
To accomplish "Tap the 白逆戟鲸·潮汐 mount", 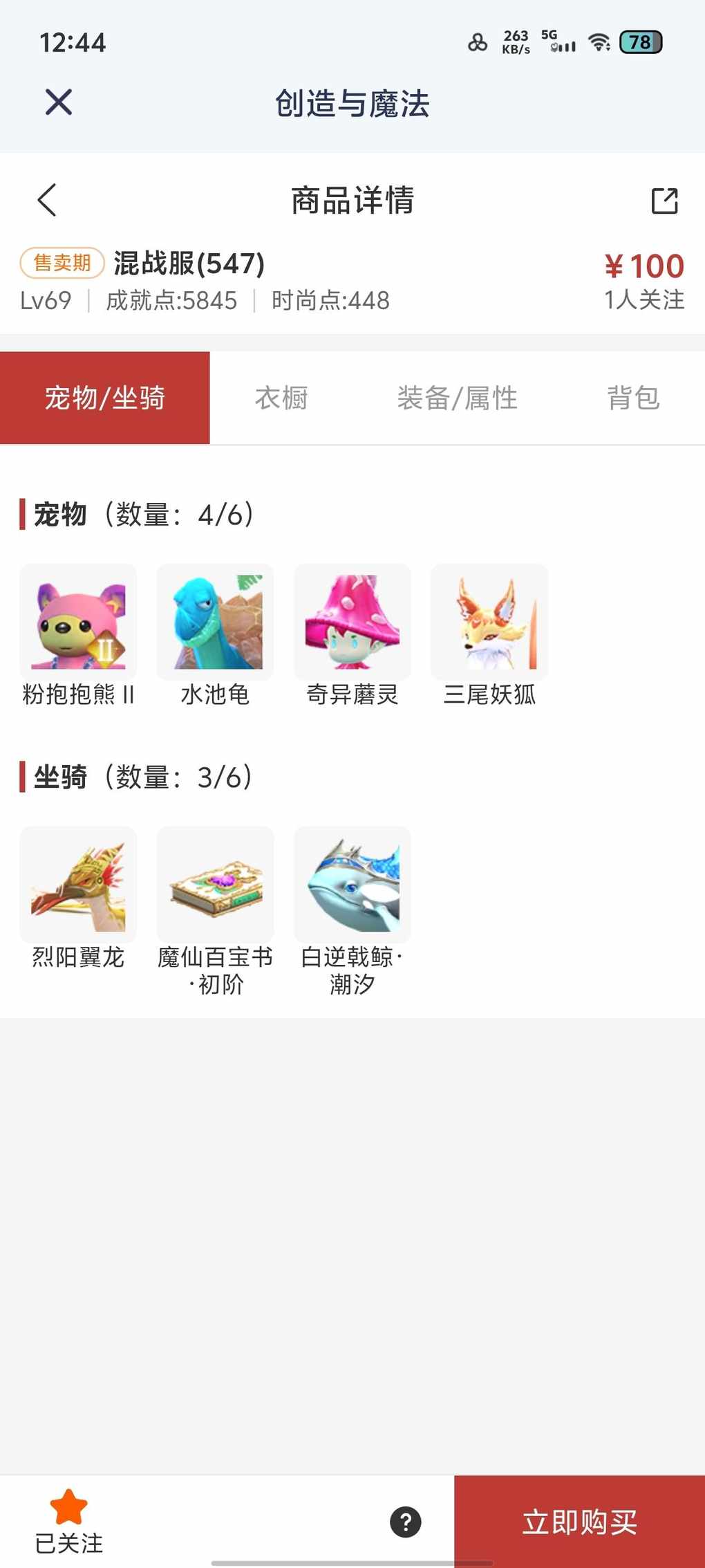I will click(352, 885).
